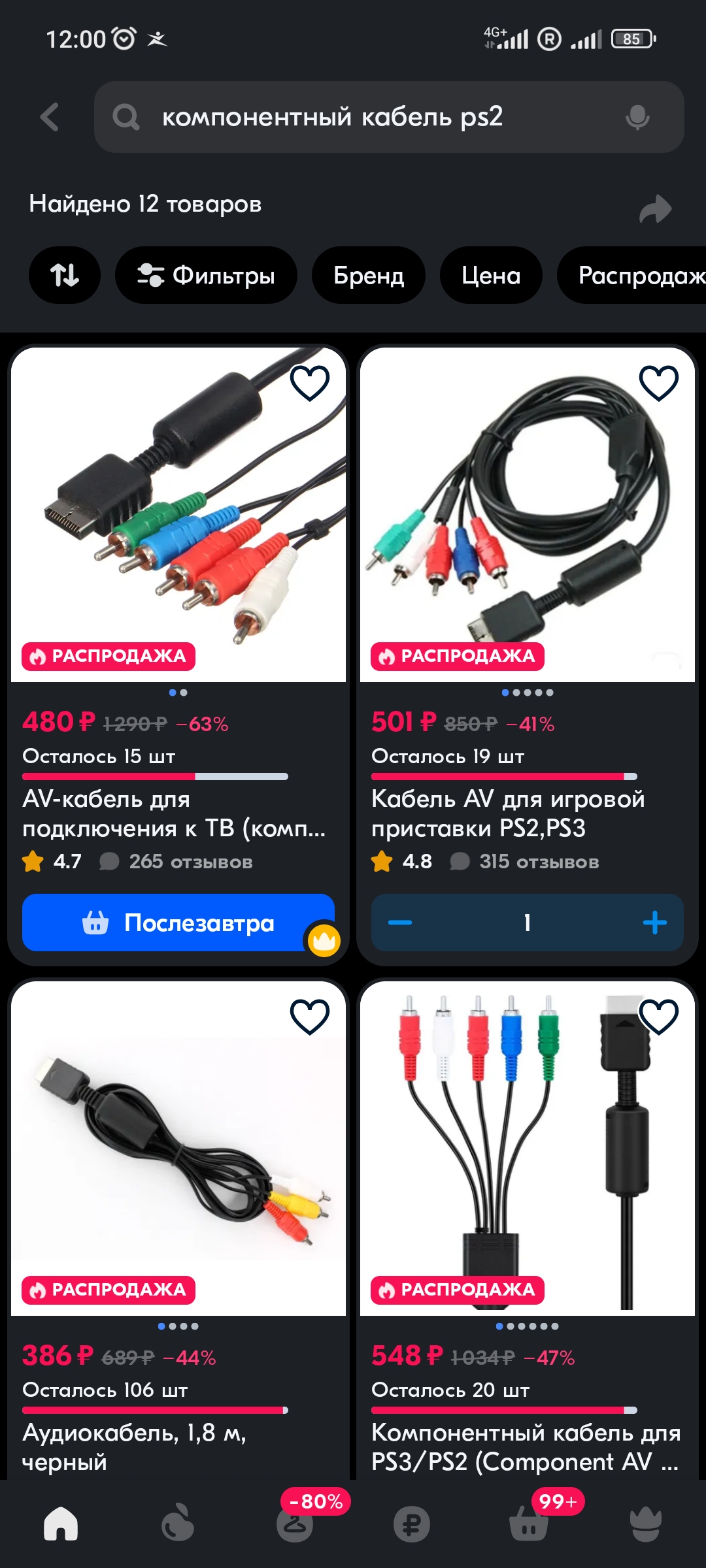Start voice search with the microphone

(637, 118)
